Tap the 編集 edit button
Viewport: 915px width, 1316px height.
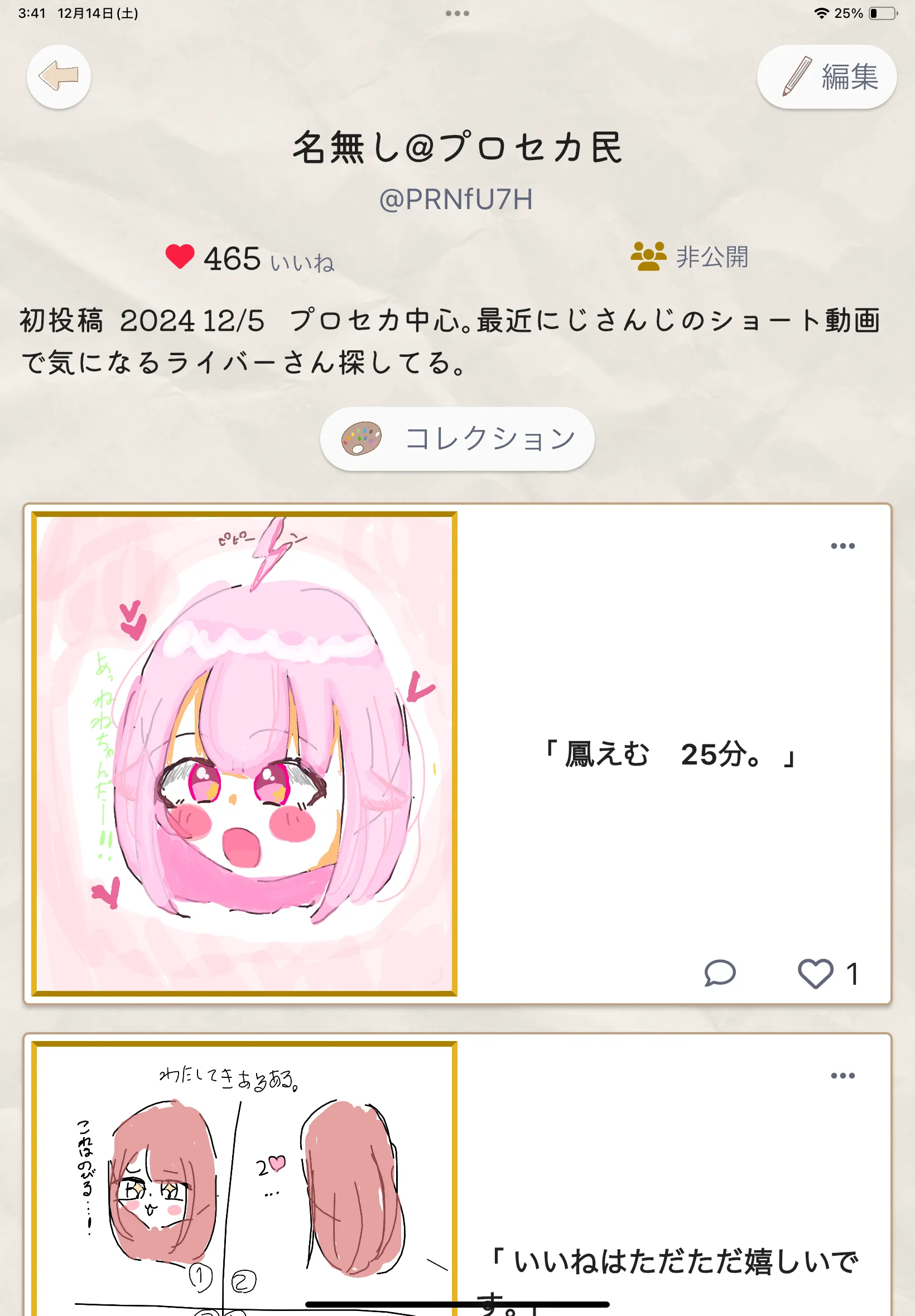click(827, 76)
